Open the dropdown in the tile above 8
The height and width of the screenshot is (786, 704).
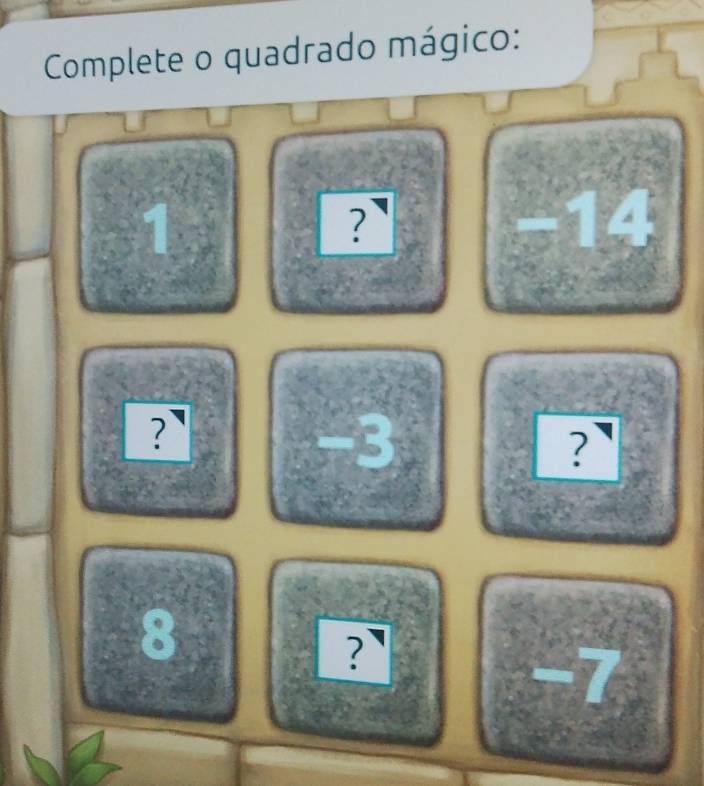(157, 432)
